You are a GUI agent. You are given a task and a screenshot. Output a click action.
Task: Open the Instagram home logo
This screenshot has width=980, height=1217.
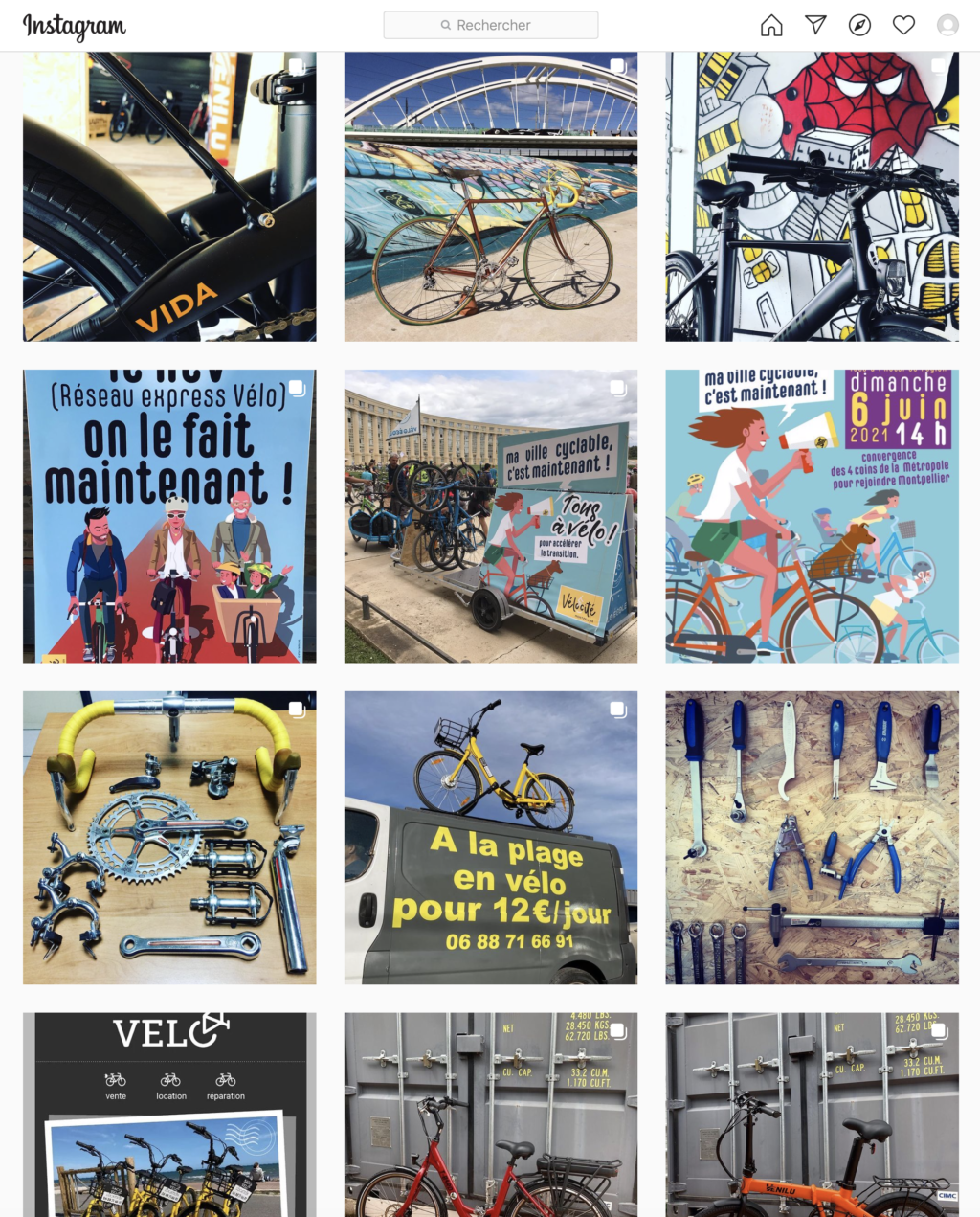coord(75,26)
